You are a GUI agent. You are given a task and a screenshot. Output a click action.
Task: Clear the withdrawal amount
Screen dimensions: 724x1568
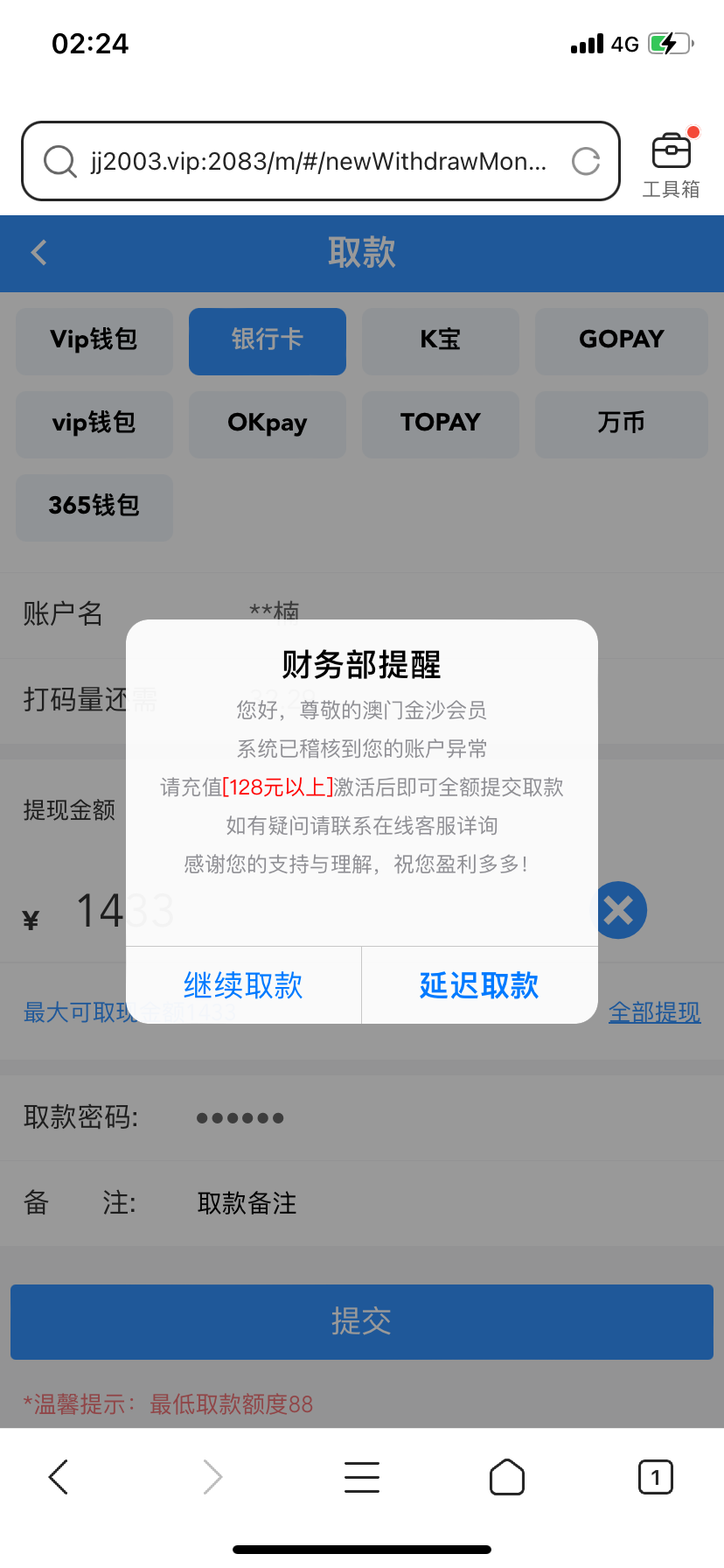click(x=621, y=910)
